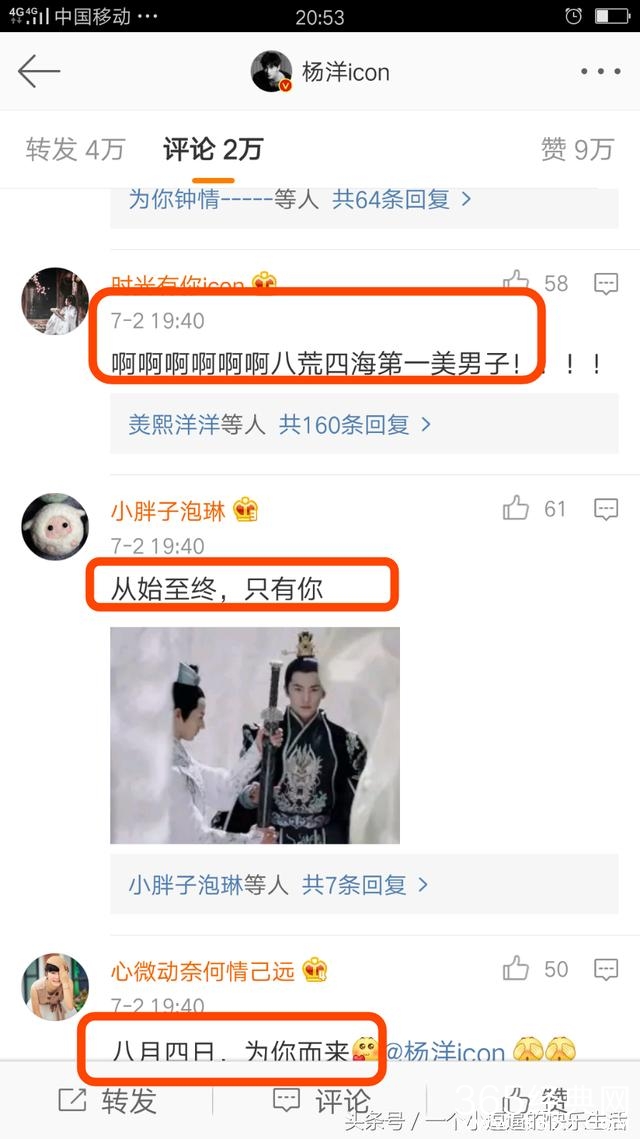The image size is (640, 1139).
Task: Open the @杨洋icon mention link
Action: pyautogui.click(x=445, y=1051)
